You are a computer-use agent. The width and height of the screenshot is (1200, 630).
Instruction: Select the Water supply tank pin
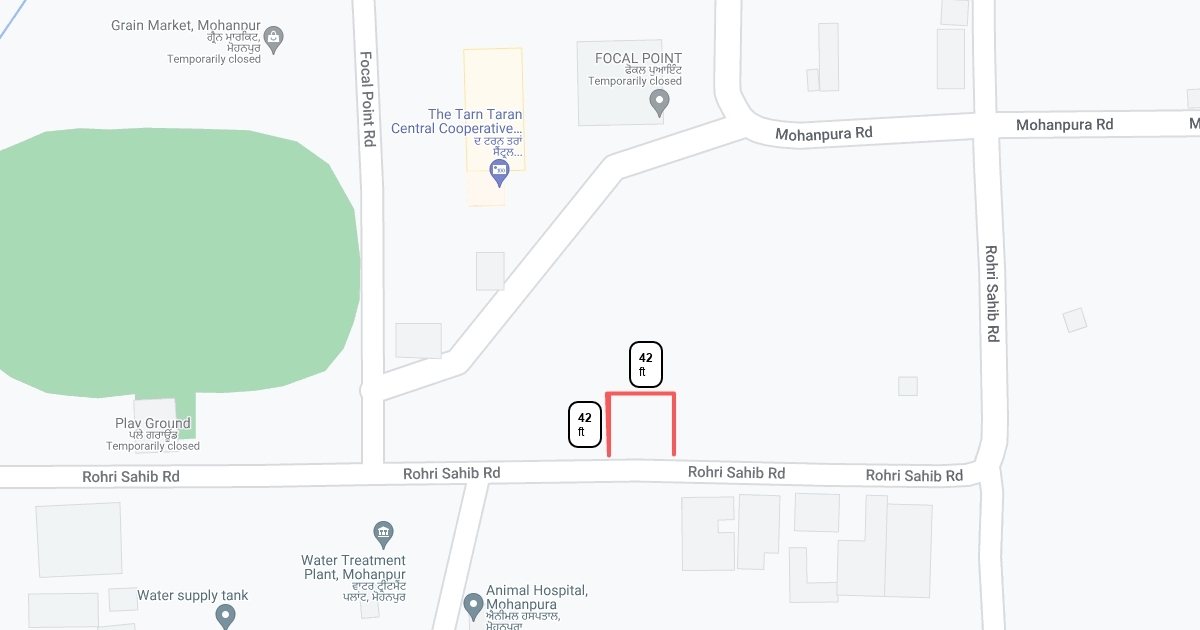tap(225, 616)
